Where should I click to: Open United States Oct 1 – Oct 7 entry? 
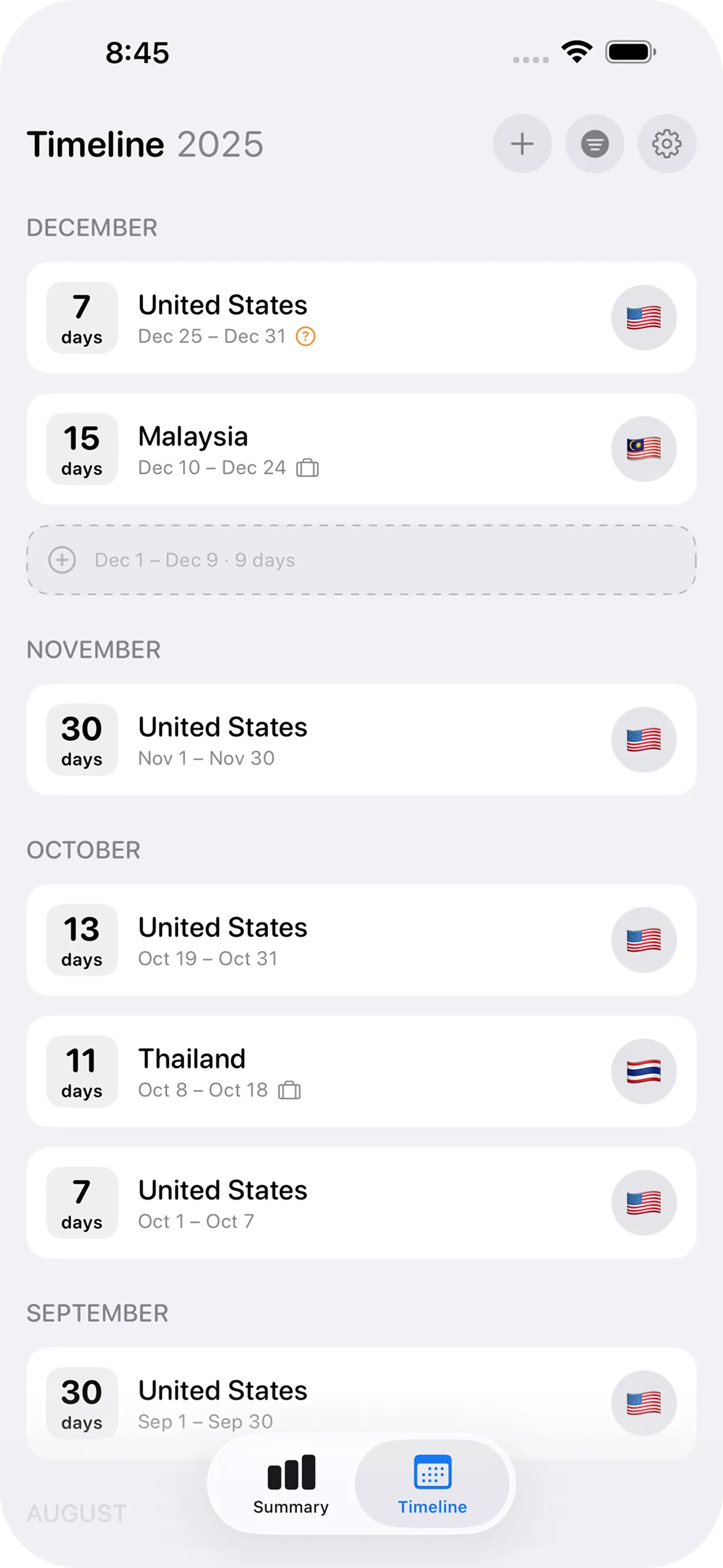pos(360,1203)
